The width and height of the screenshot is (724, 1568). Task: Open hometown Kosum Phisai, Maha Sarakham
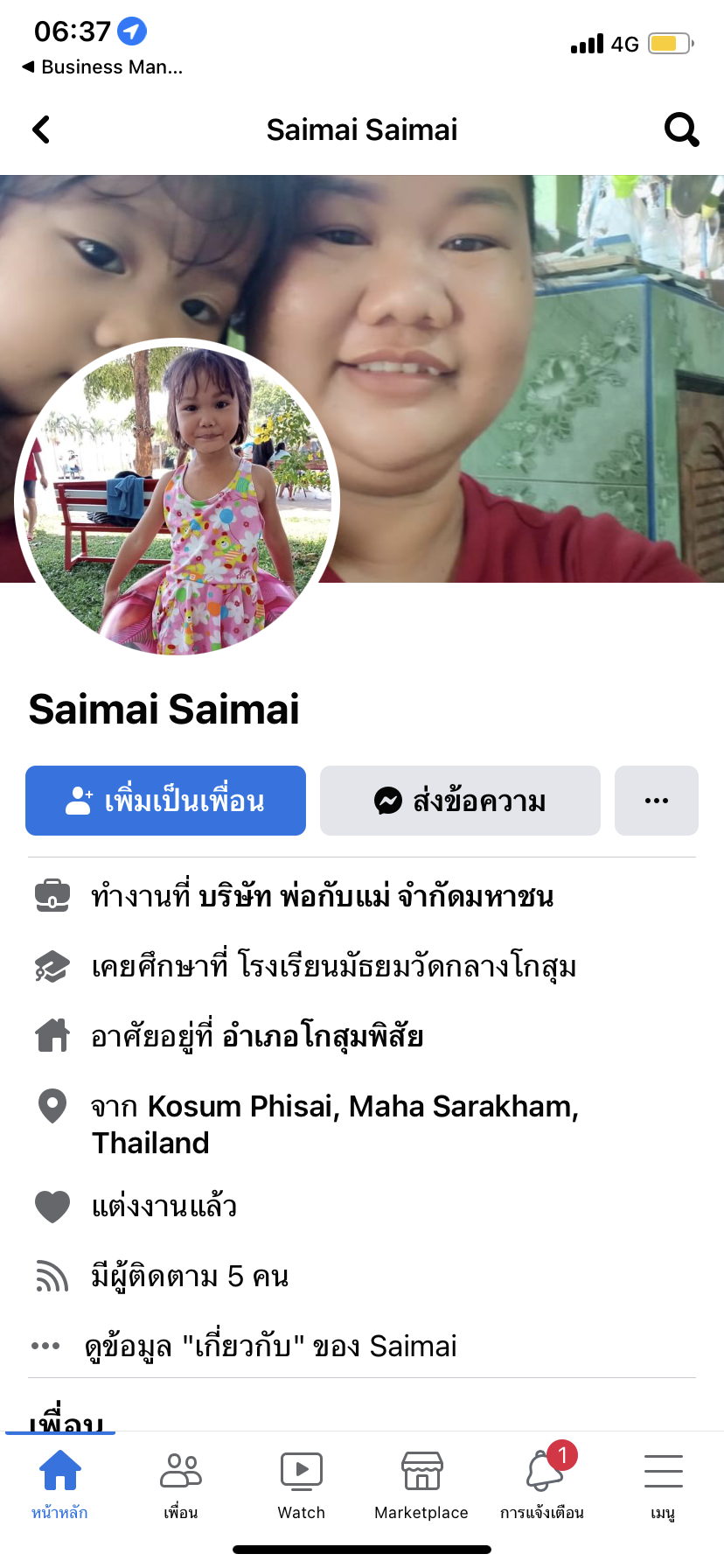(x=363, y=1107)
